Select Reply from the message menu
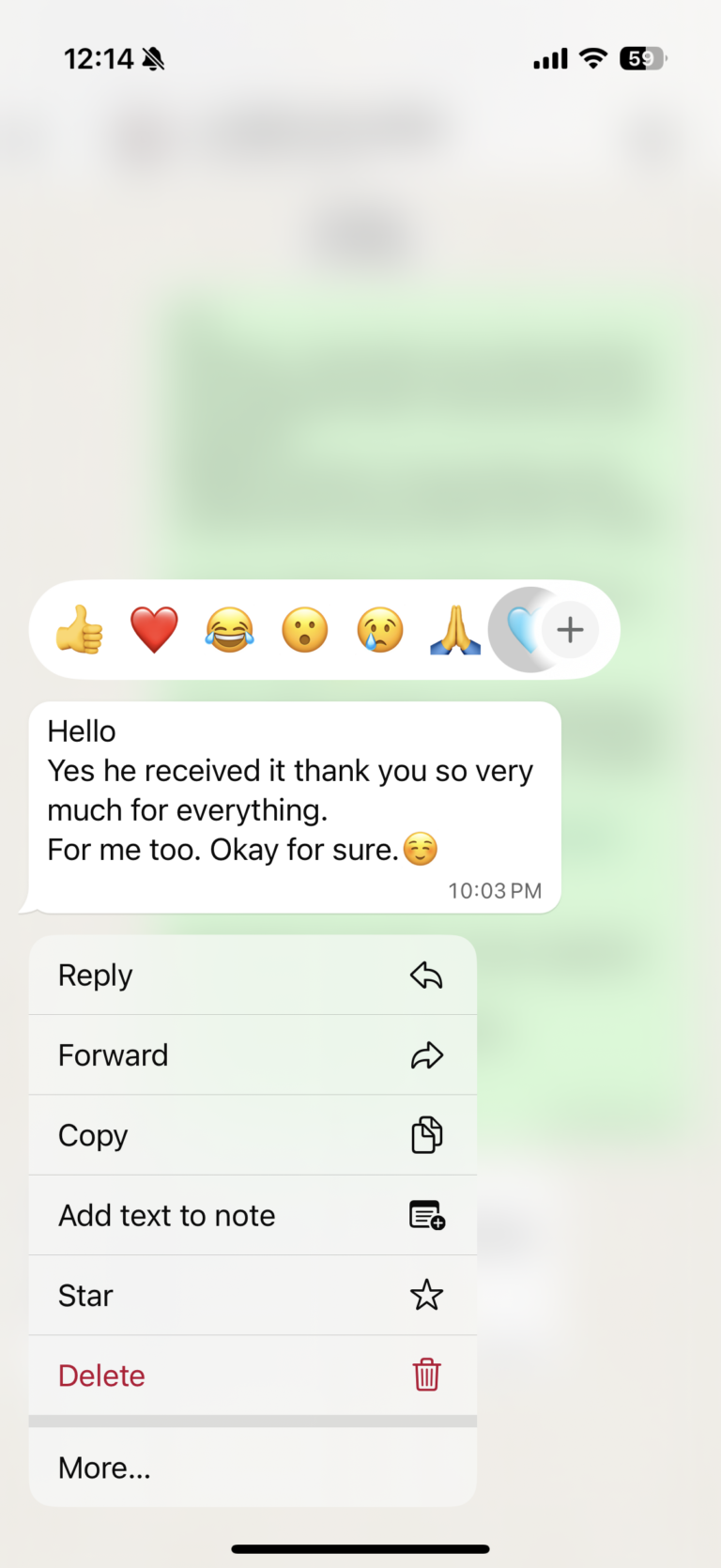 pyautogui.click(x=253, y=975)
